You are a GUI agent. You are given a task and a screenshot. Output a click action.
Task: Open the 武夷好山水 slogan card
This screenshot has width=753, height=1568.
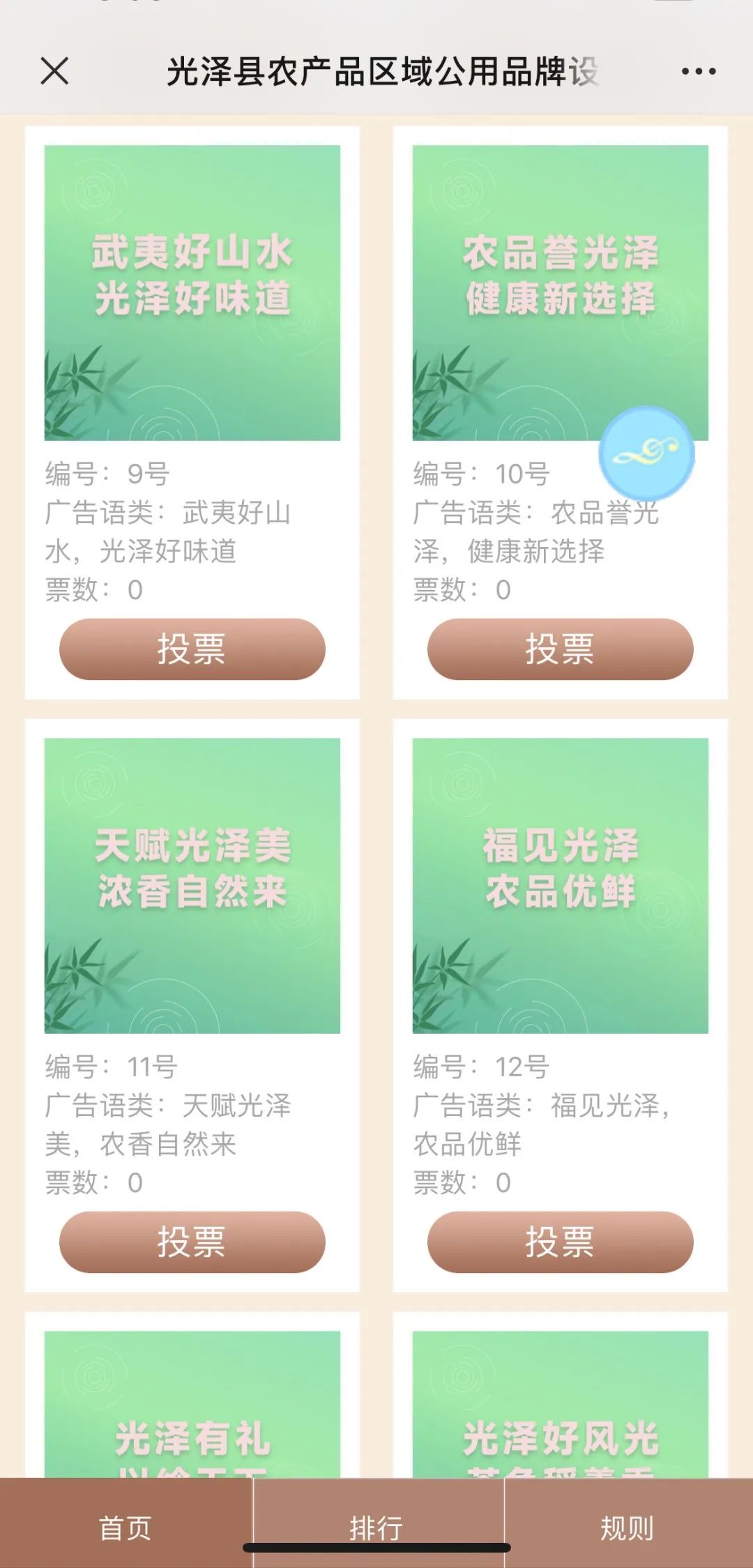pos(192,293)
